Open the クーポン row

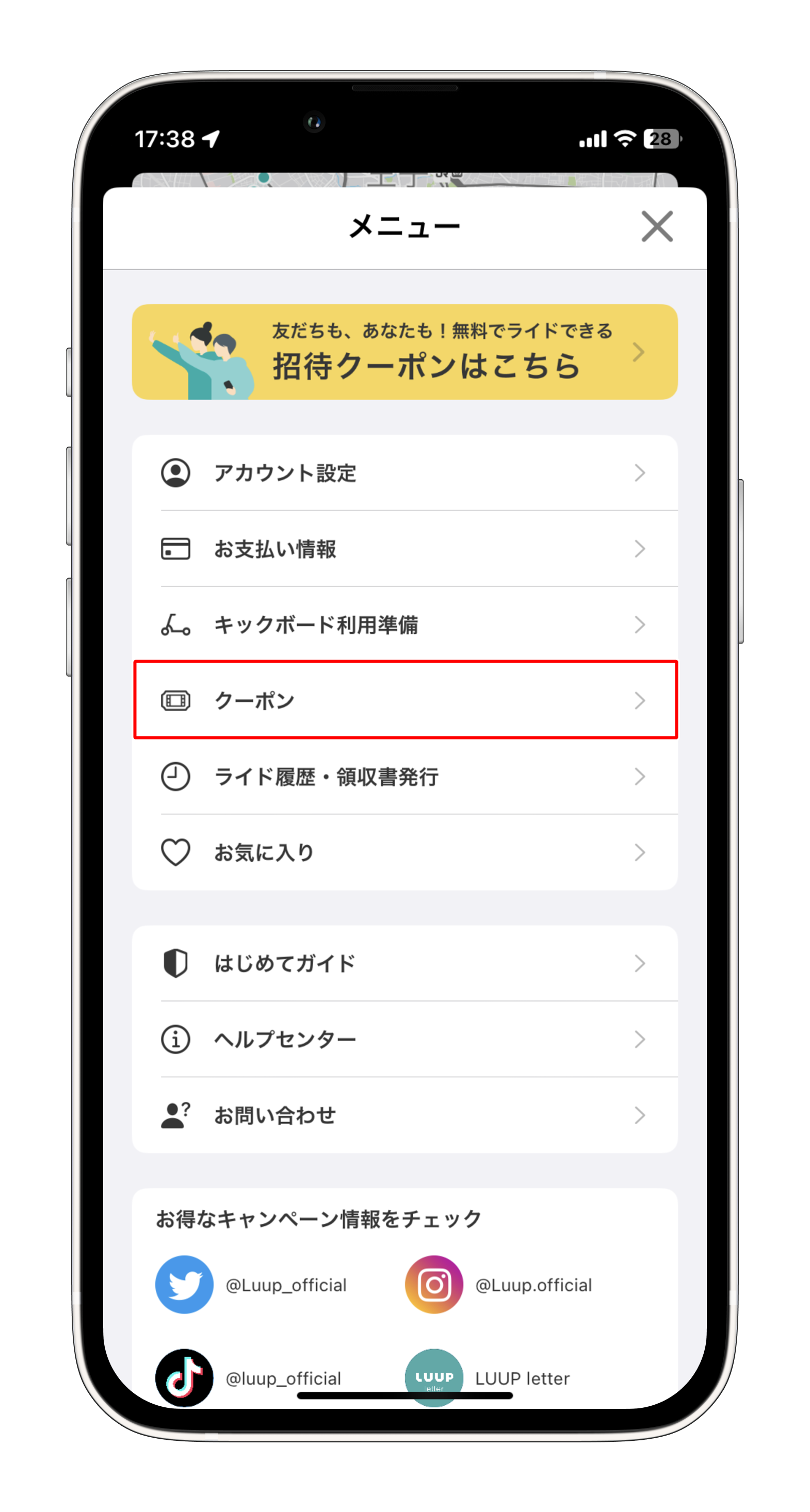click(404, 700)
